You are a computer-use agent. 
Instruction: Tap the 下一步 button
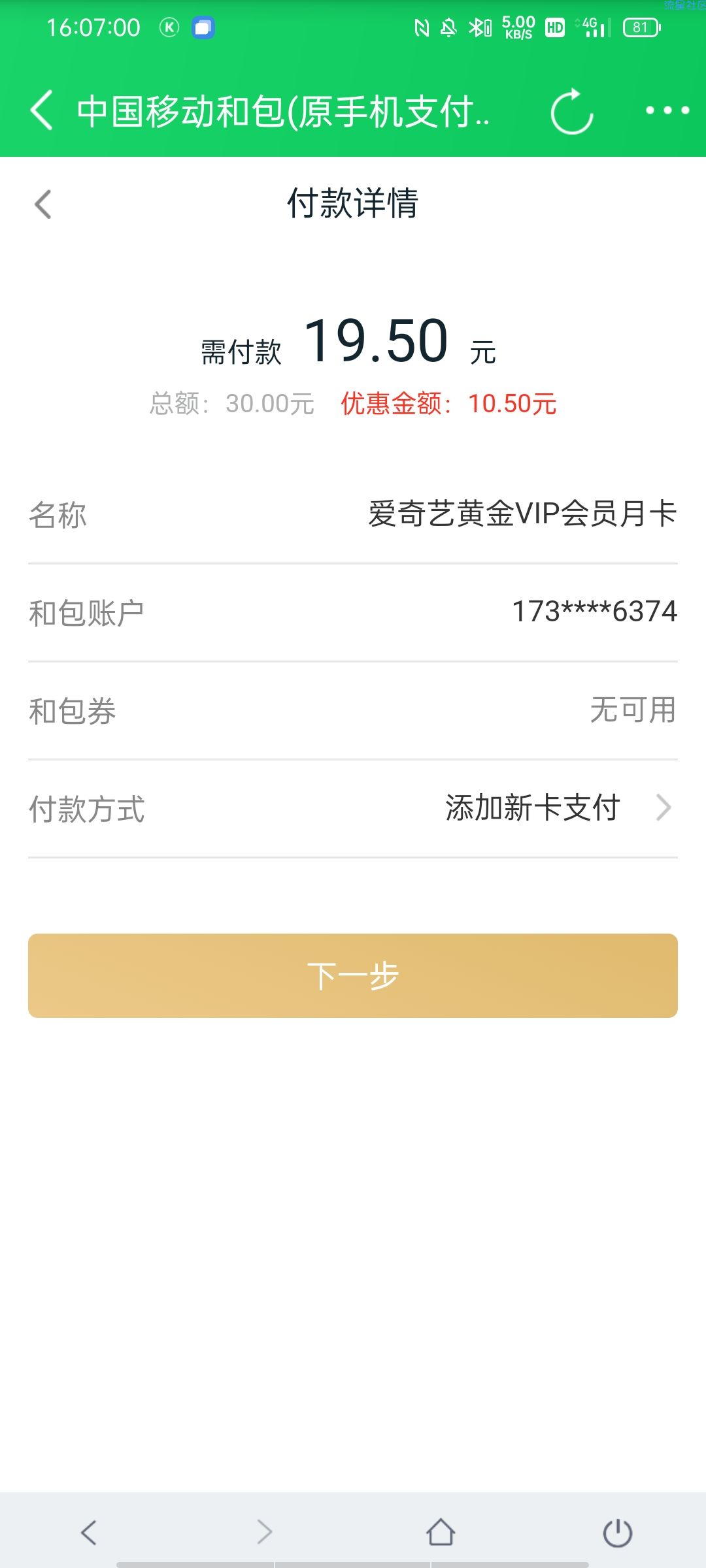coord(353,975)
